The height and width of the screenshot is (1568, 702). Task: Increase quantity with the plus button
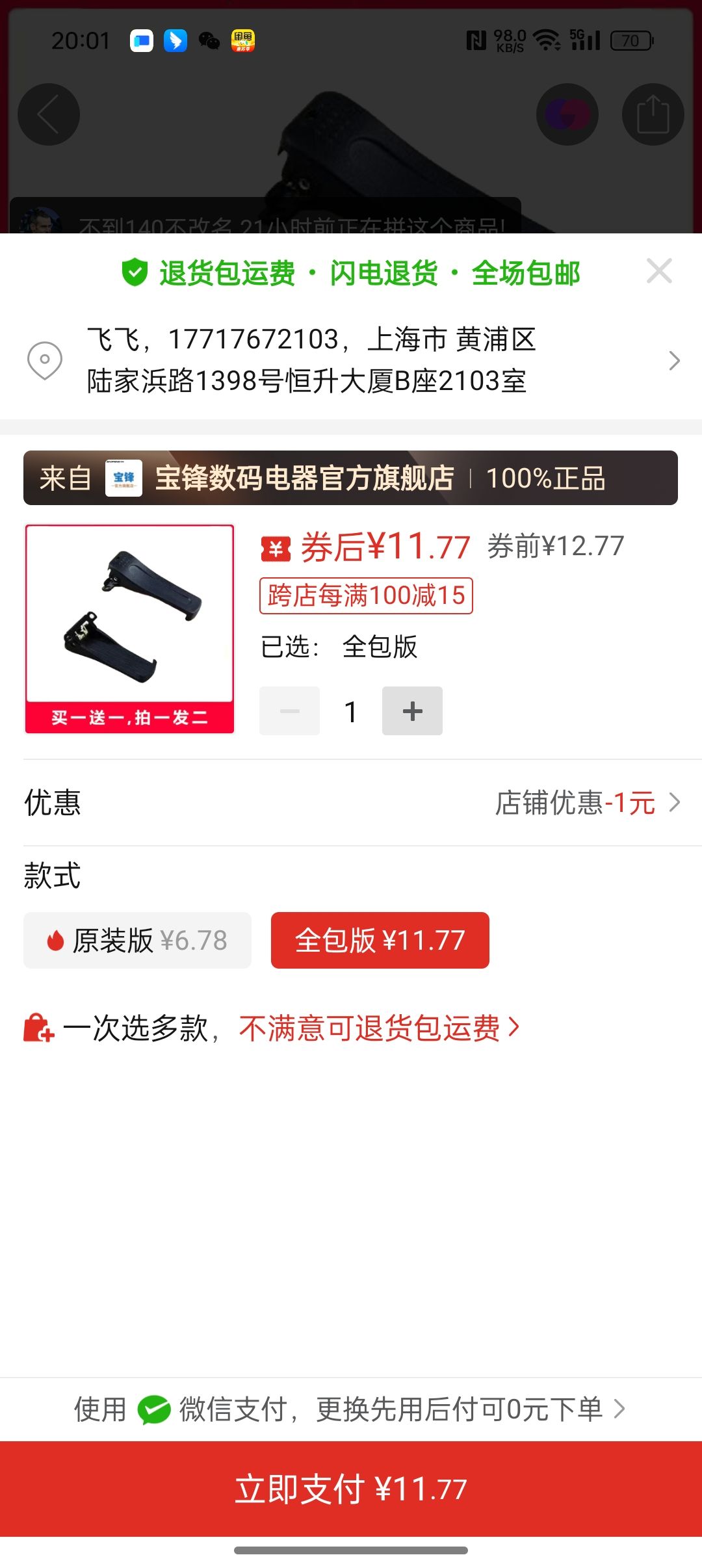click(x=412, y=711)
